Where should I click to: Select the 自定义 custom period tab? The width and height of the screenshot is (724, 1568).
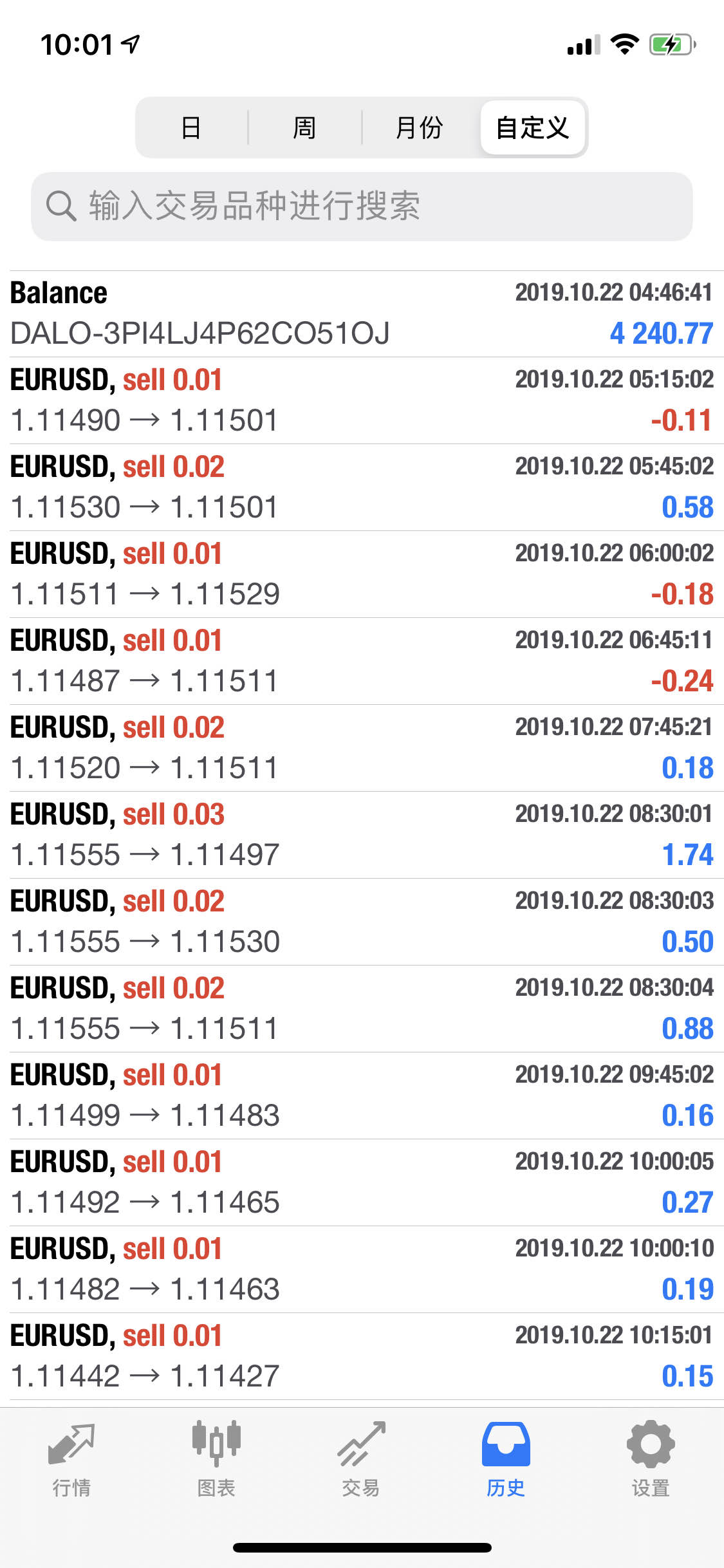(x=533, y=127)
